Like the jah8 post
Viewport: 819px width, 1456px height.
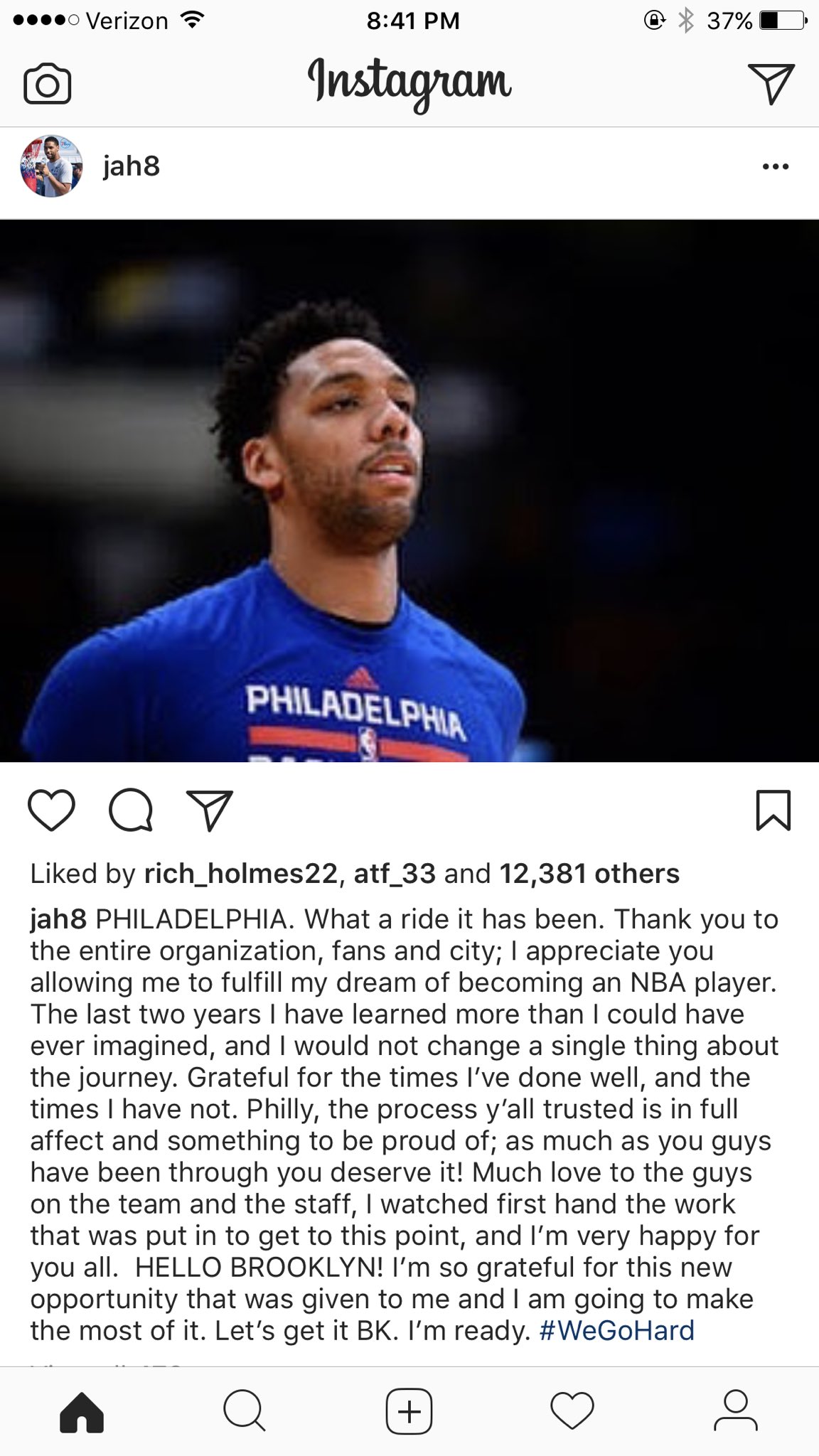51,810
